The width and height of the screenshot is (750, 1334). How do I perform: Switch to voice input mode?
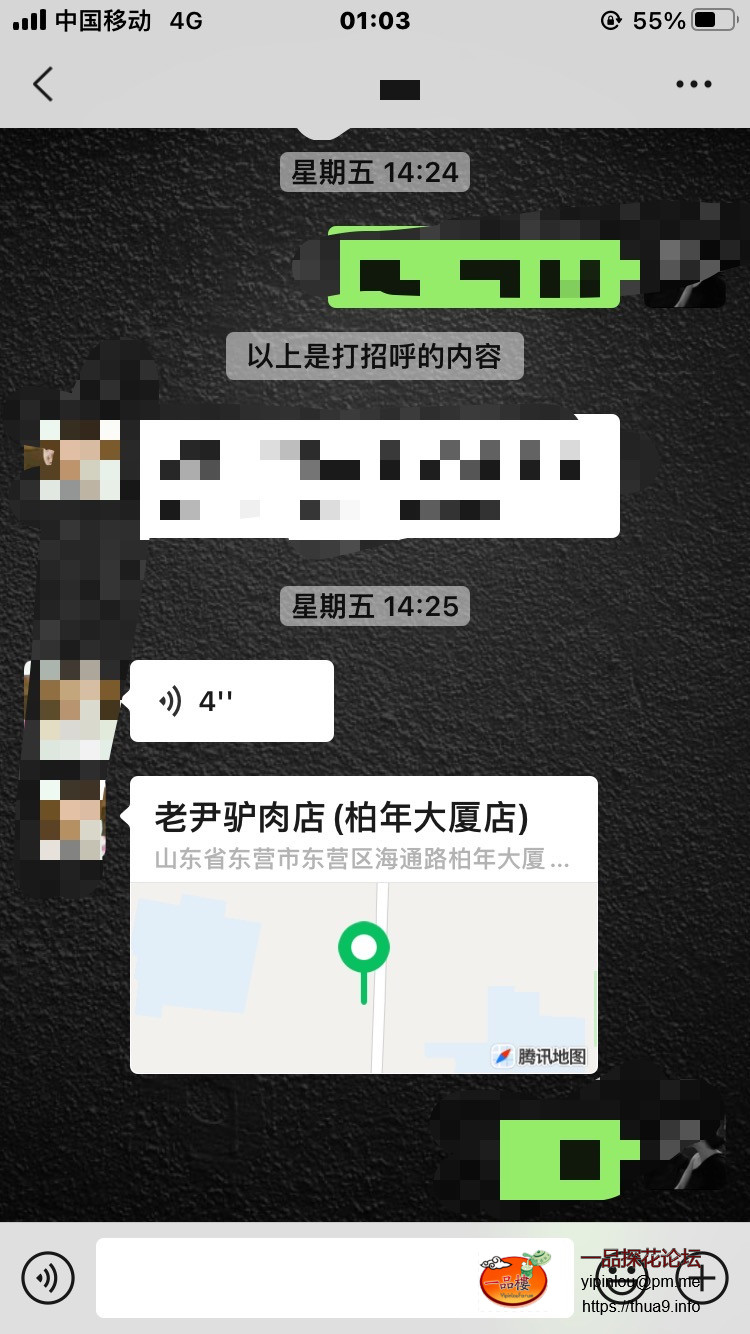pos(48,1277)
